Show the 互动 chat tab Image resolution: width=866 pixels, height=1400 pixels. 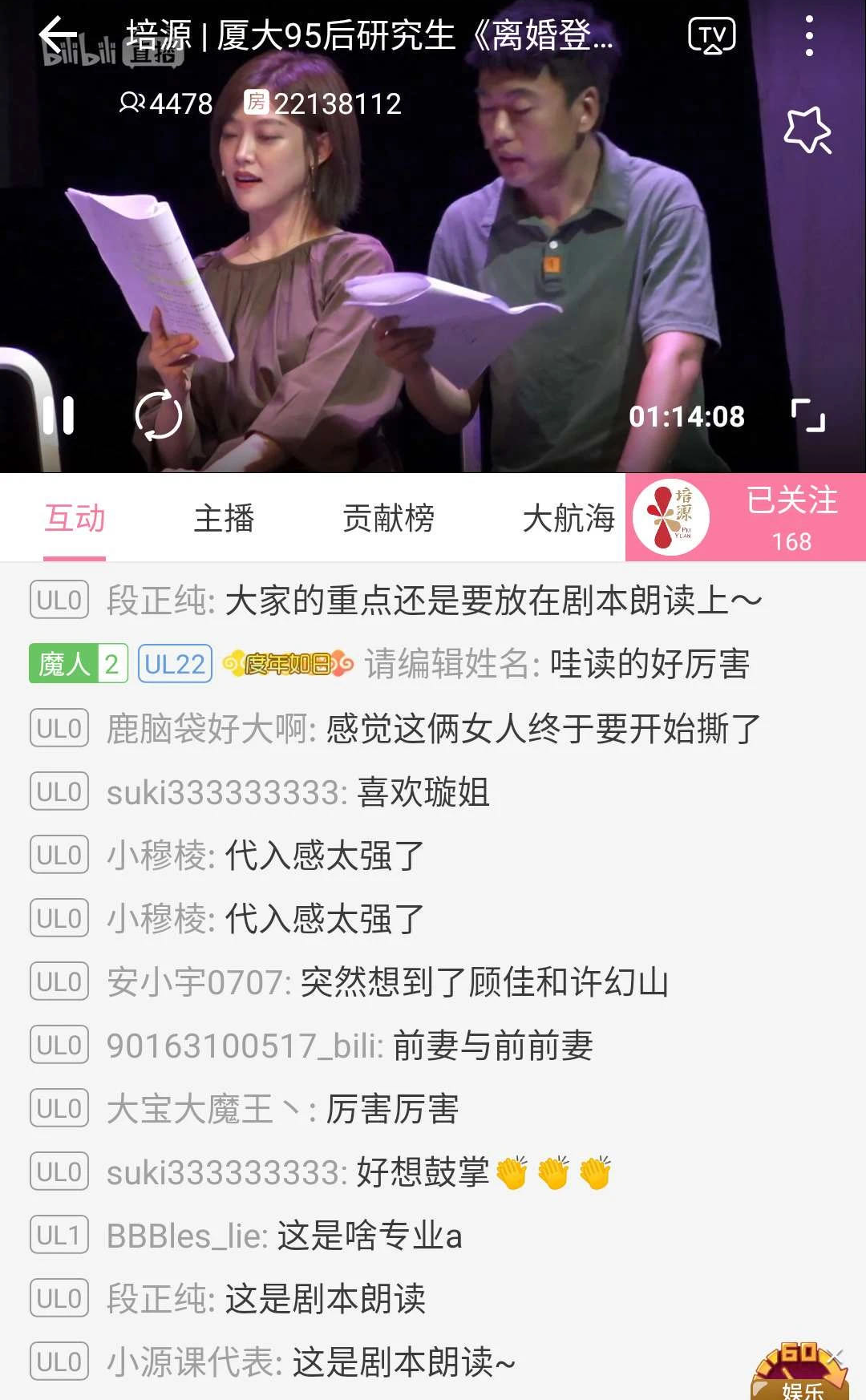[75, 518]
